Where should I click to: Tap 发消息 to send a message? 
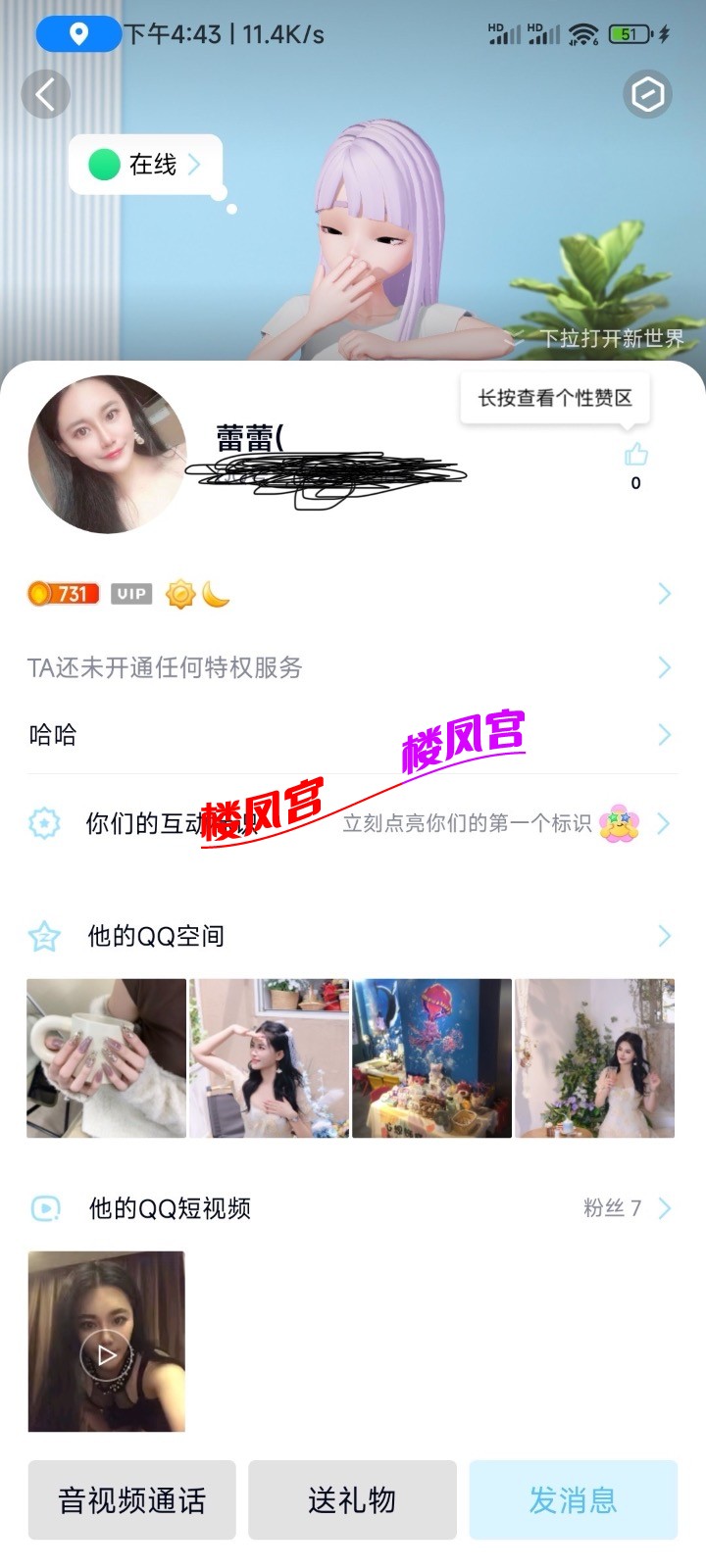(573, 1499)
